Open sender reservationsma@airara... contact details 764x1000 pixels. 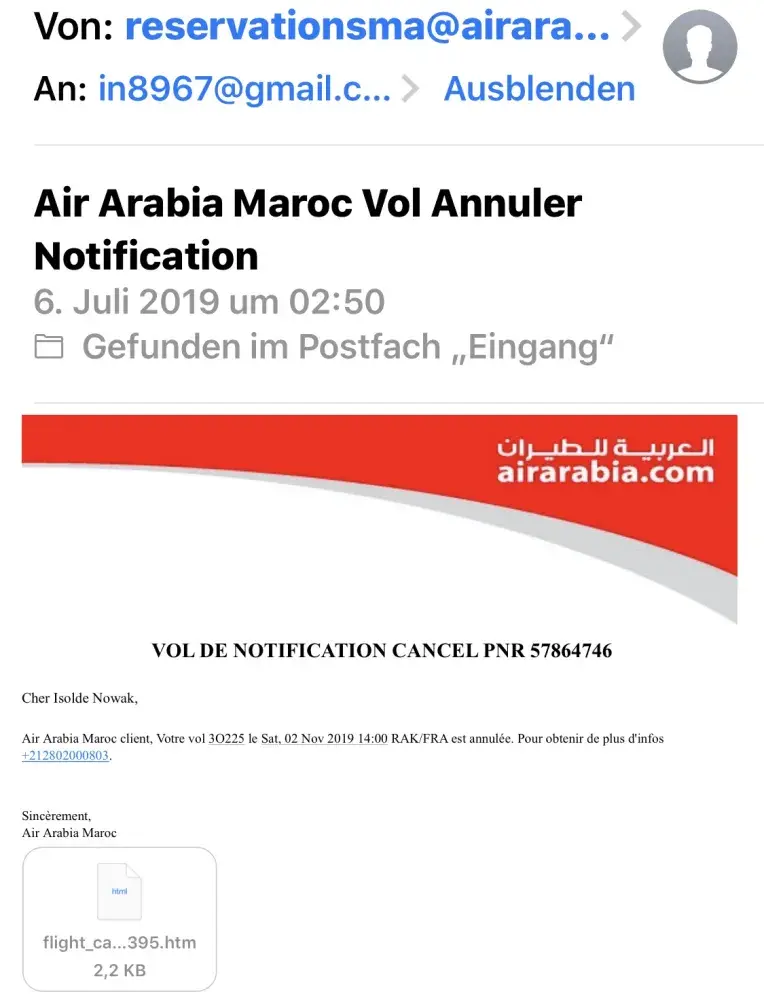(367, 27)
